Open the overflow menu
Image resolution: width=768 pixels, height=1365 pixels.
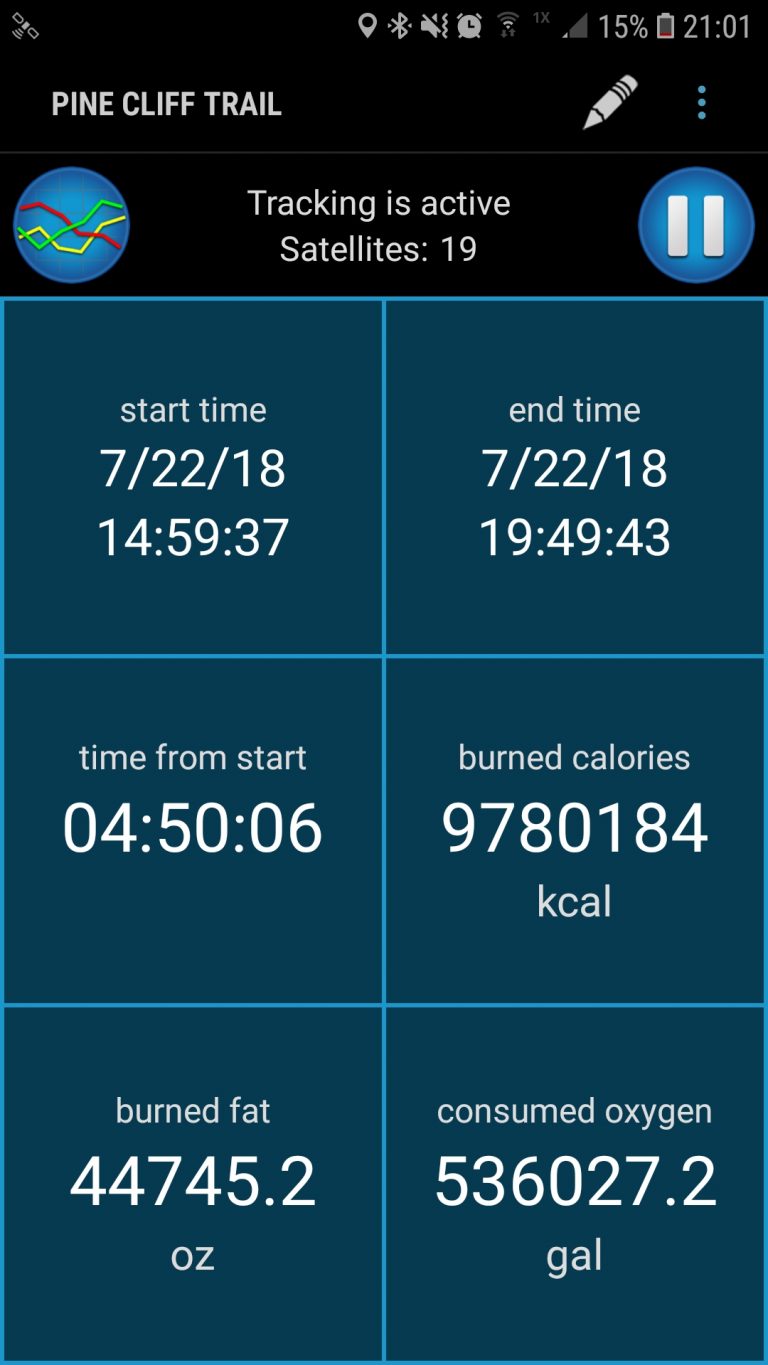click(702, 103)
